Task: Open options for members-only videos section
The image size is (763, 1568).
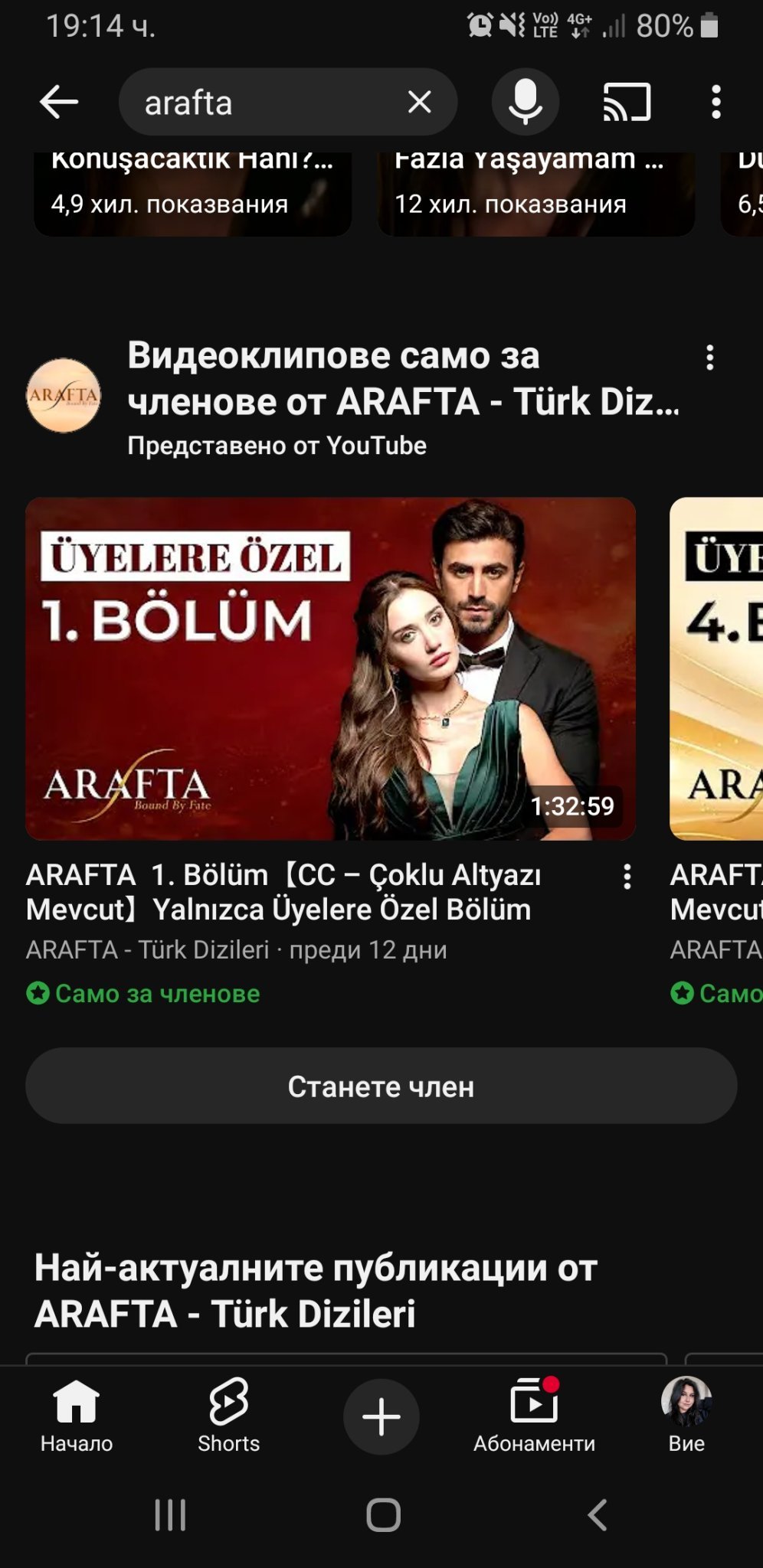Action: coord(709,358)
